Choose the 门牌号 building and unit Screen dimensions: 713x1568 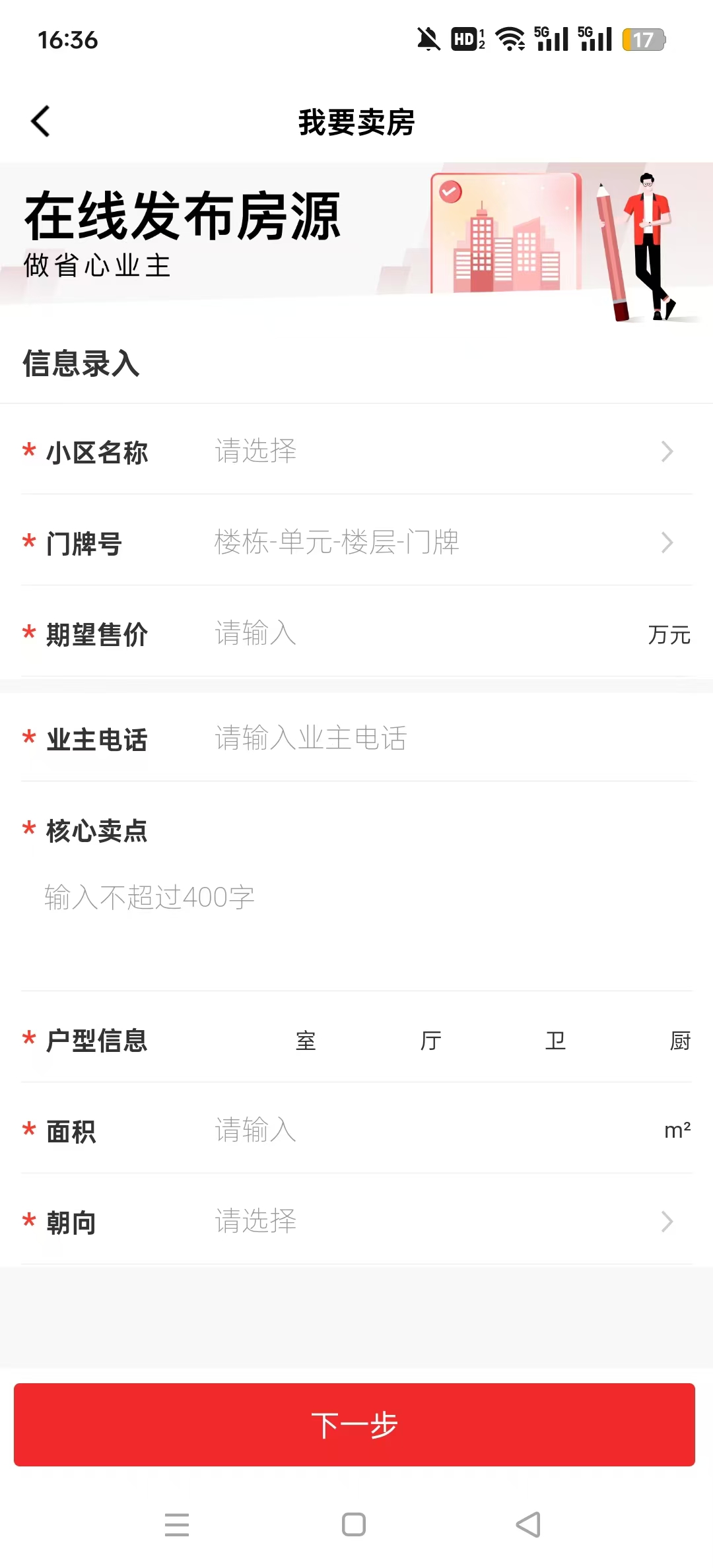pyautogui.click(x=436, y=542)
